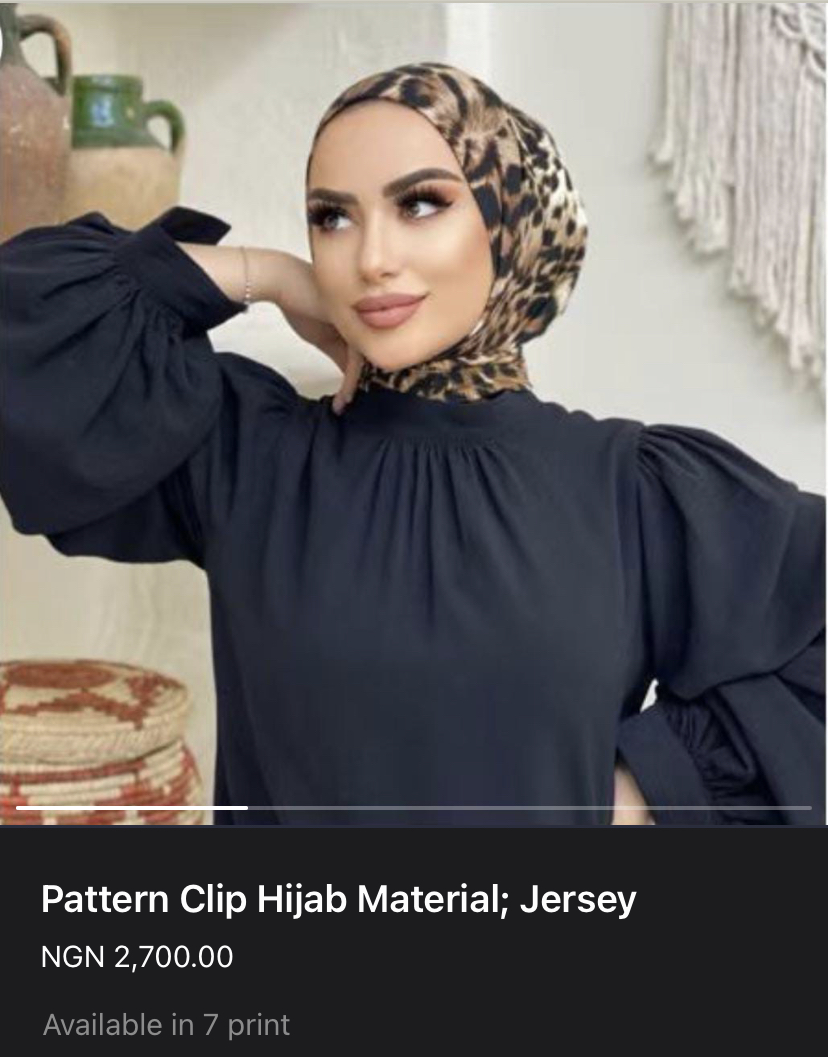Open the Pattern Clip Hijab product photo
The height and width of the screenshot is (1057, 828).
pyautogui.click(x=414, y=410)
